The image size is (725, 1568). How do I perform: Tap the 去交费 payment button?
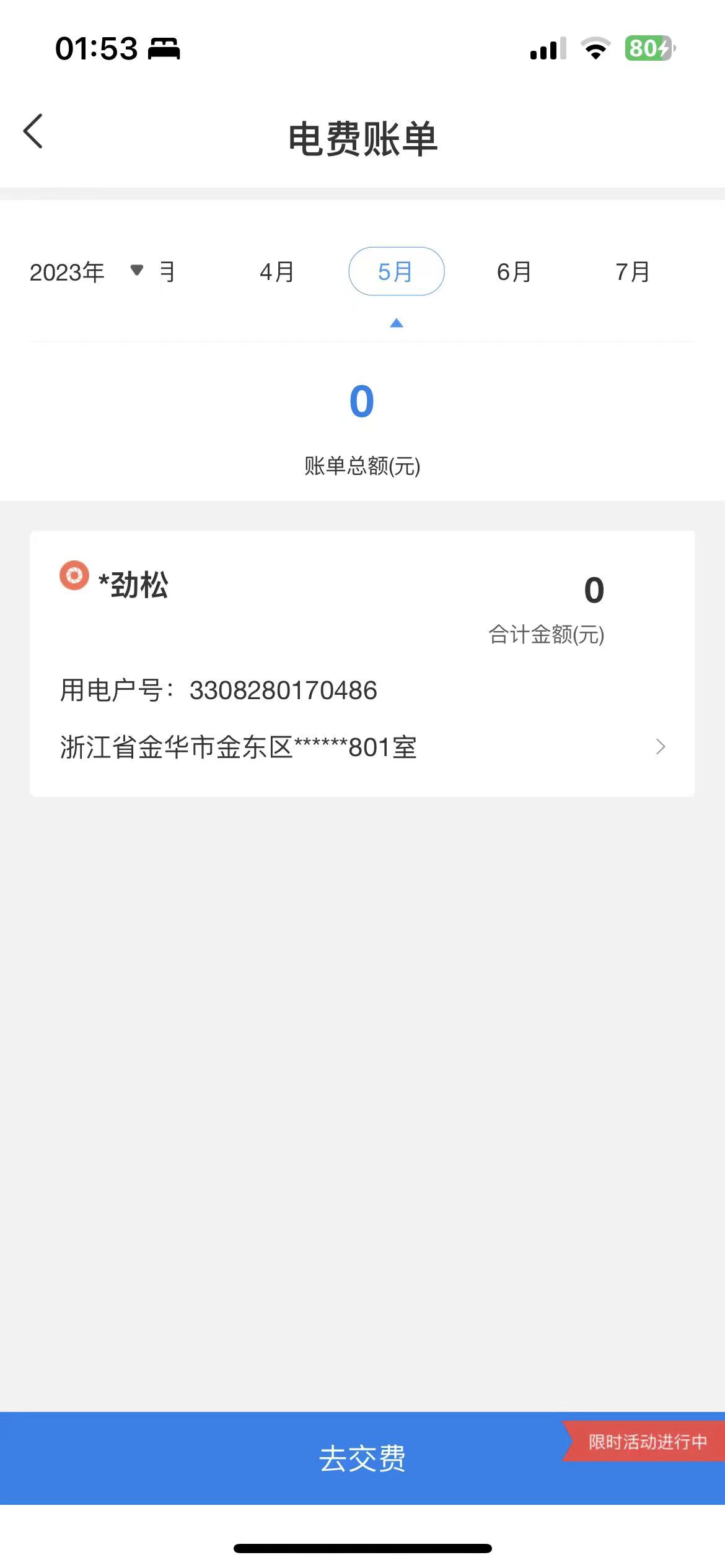[x=362, y=1458]
